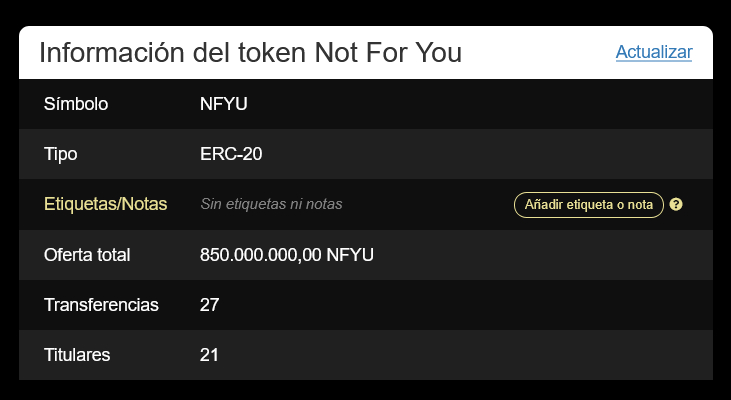Tap the Actualizar link

tap(653, 52)
